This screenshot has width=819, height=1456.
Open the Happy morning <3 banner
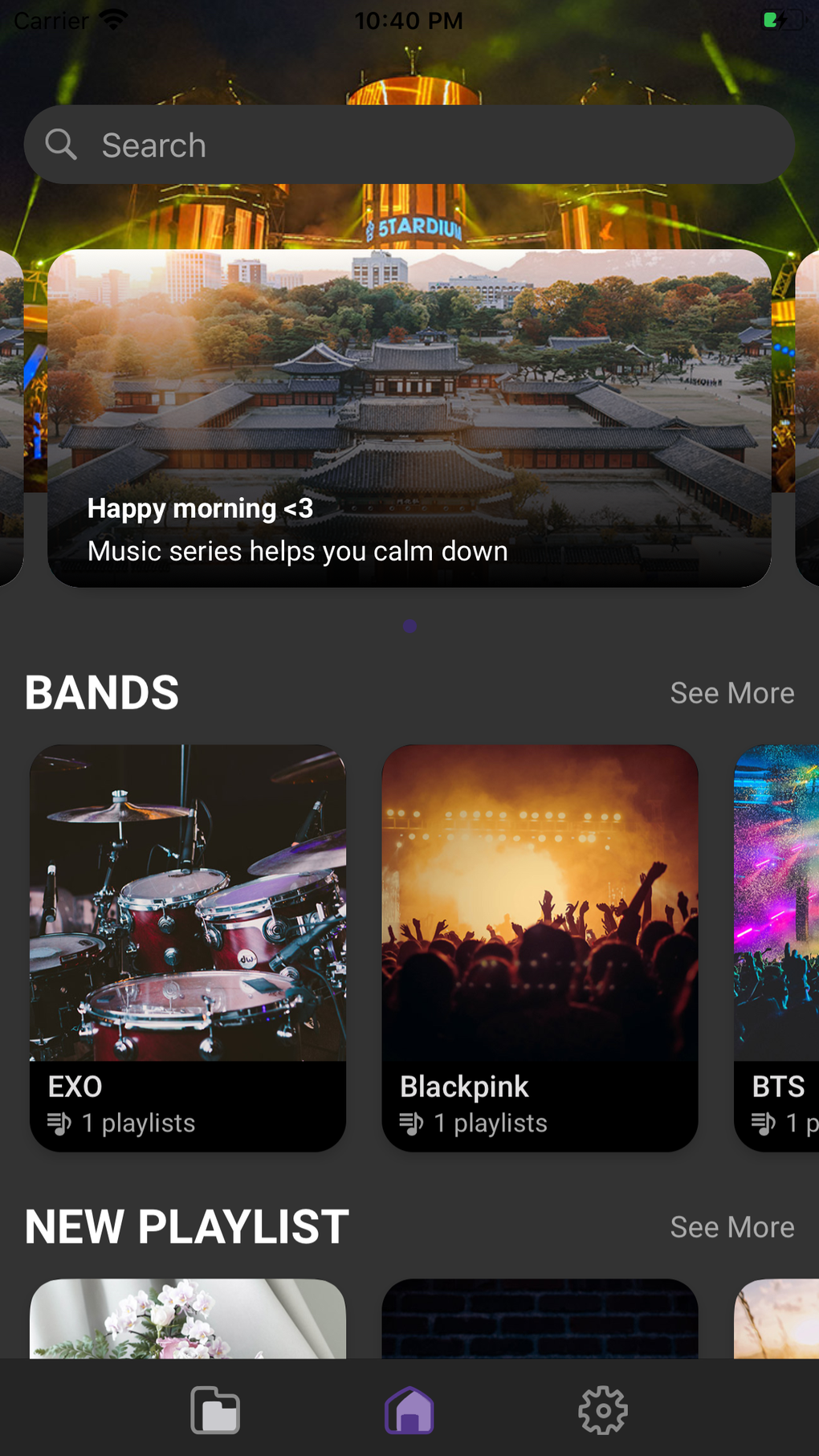tap(409, 418)
